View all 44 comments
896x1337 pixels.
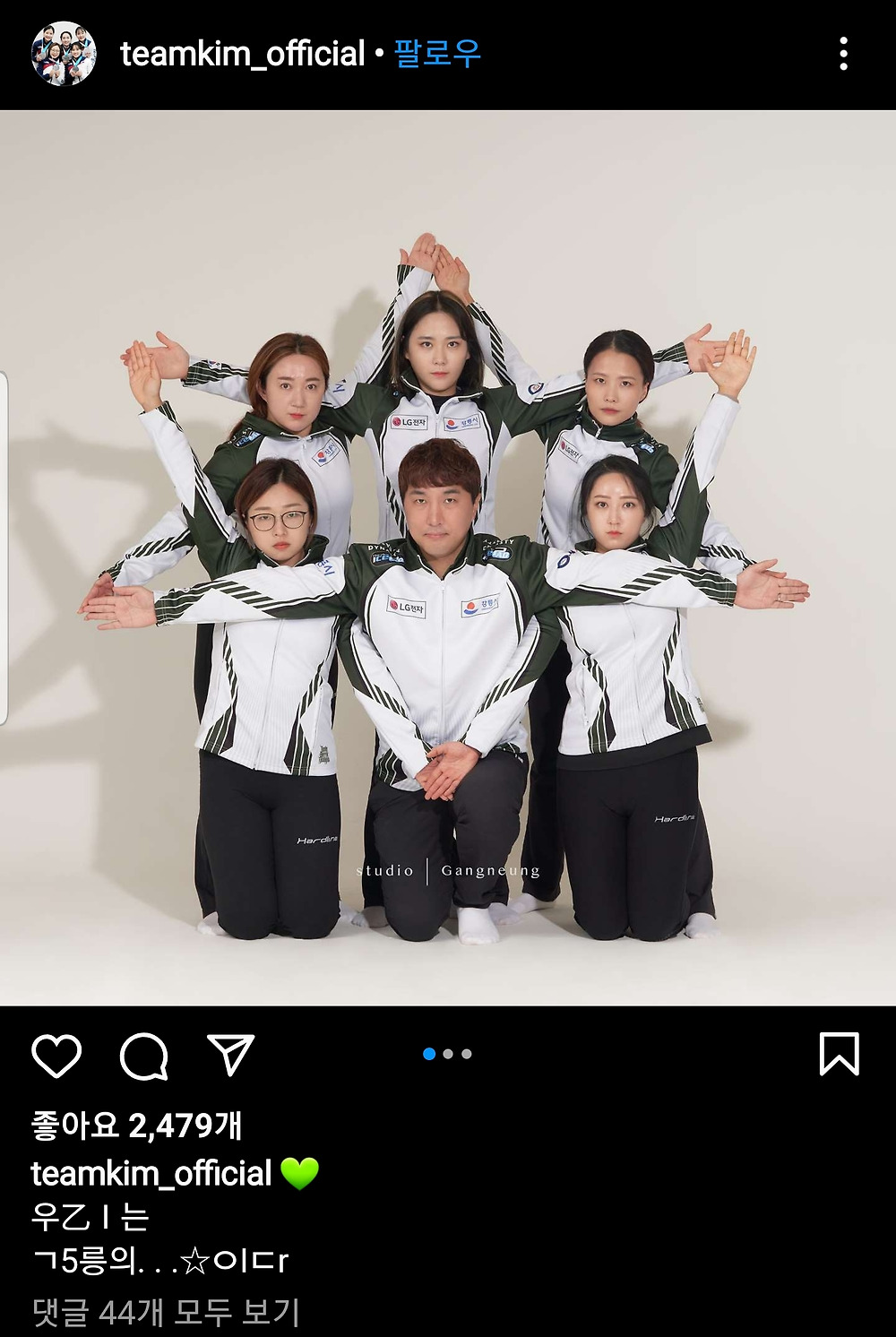coord(166,1312)
